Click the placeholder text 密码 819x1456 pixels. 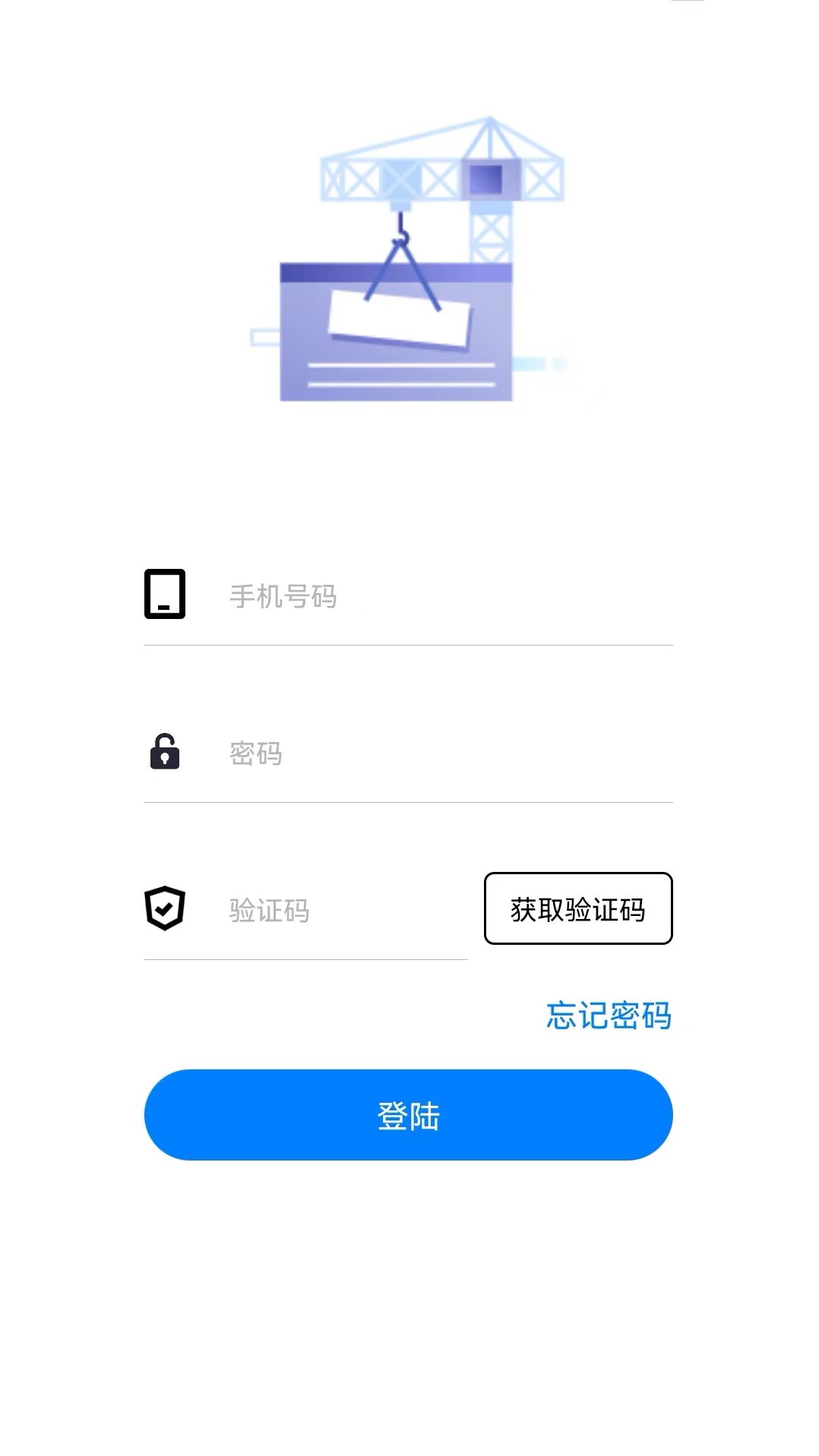(255, 754)
